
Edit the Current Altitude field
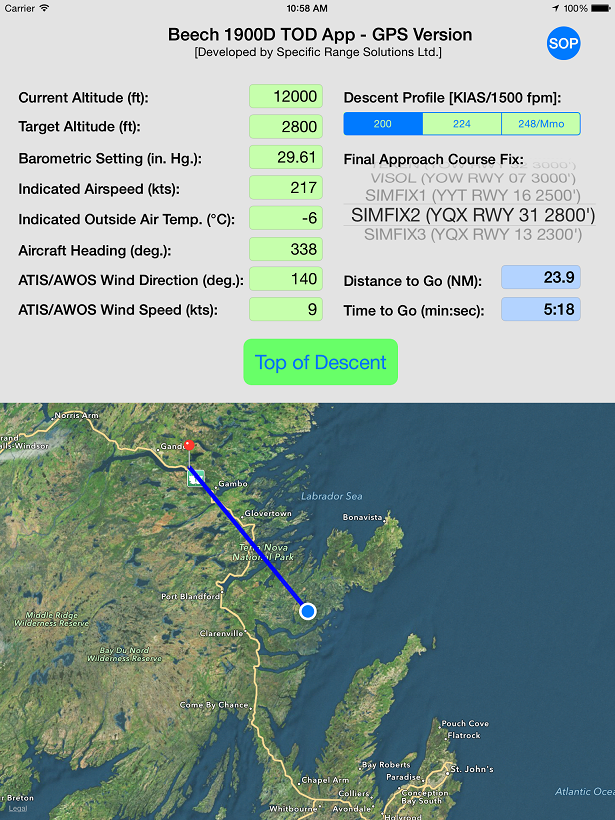[x=286, y=97]
